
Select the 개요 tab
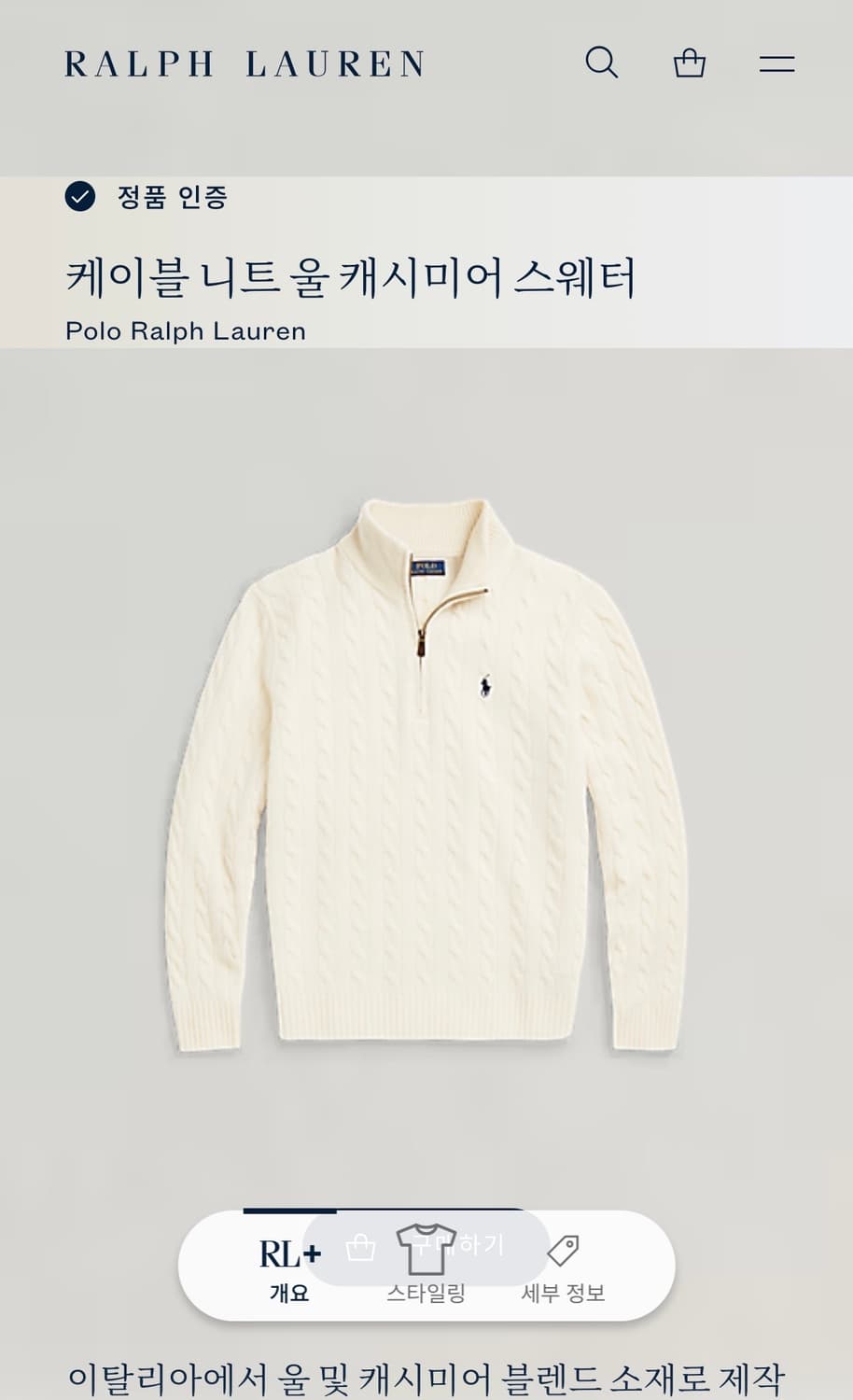point(290,1292)
